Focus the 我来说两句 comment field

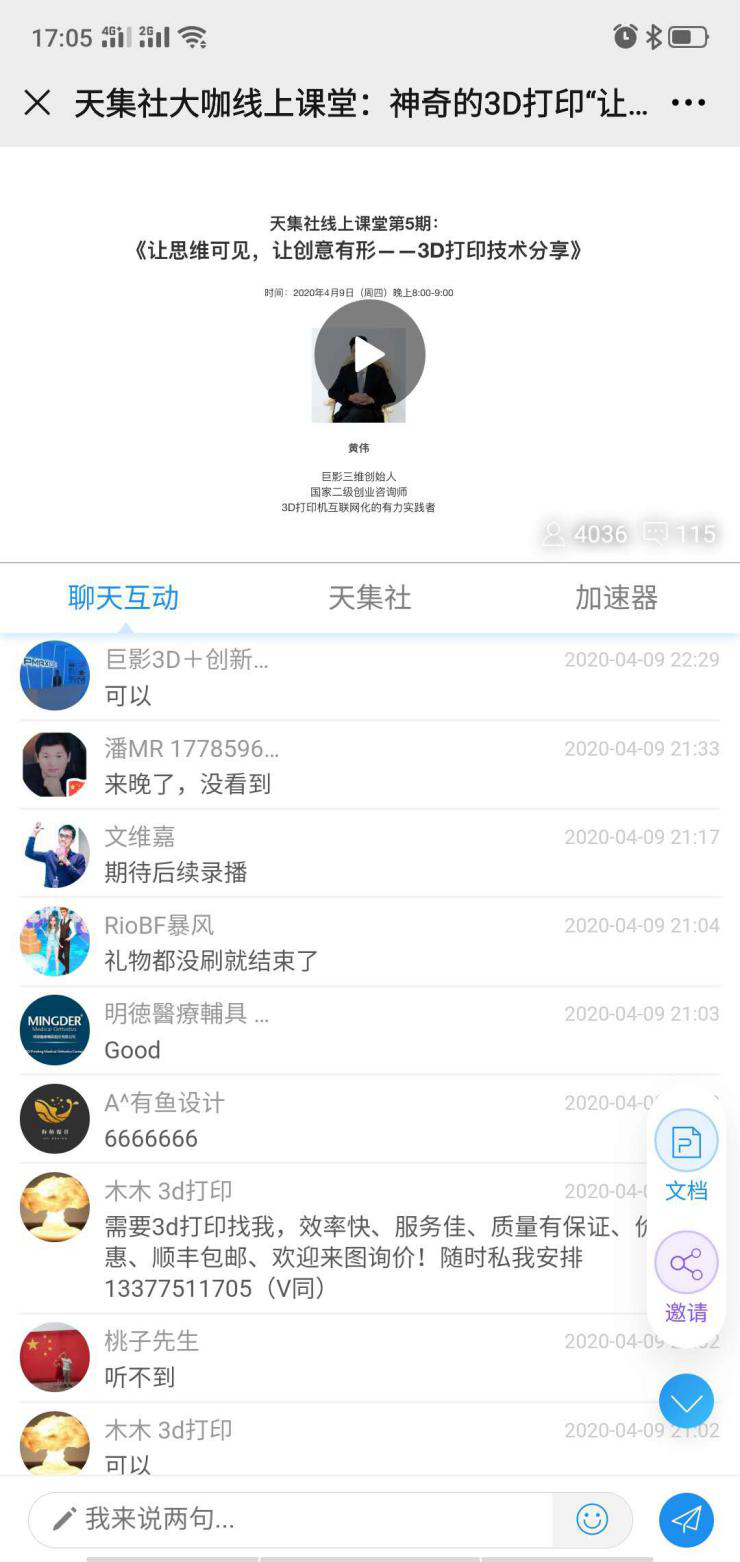coord(300,1520)
